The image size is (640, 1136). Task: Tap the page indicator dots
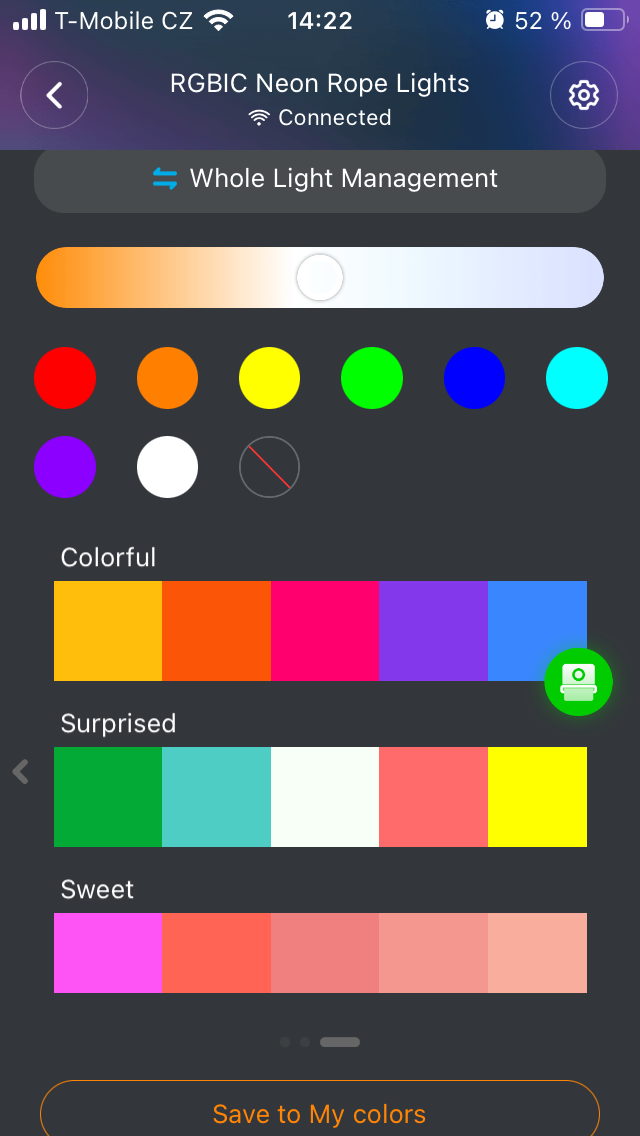320,1042
